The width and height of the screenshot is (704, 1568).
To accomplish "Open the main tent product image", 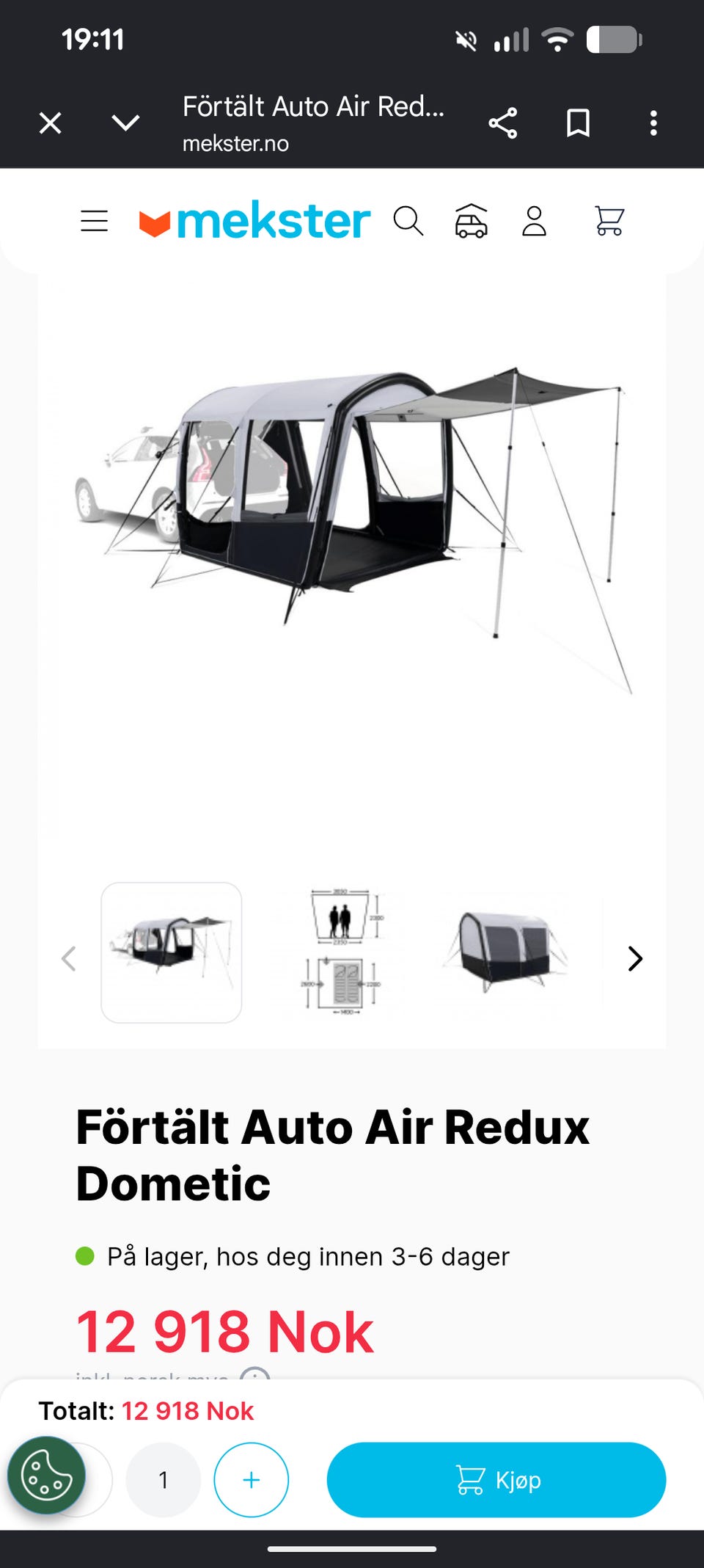I will click(x=352, y=528).
